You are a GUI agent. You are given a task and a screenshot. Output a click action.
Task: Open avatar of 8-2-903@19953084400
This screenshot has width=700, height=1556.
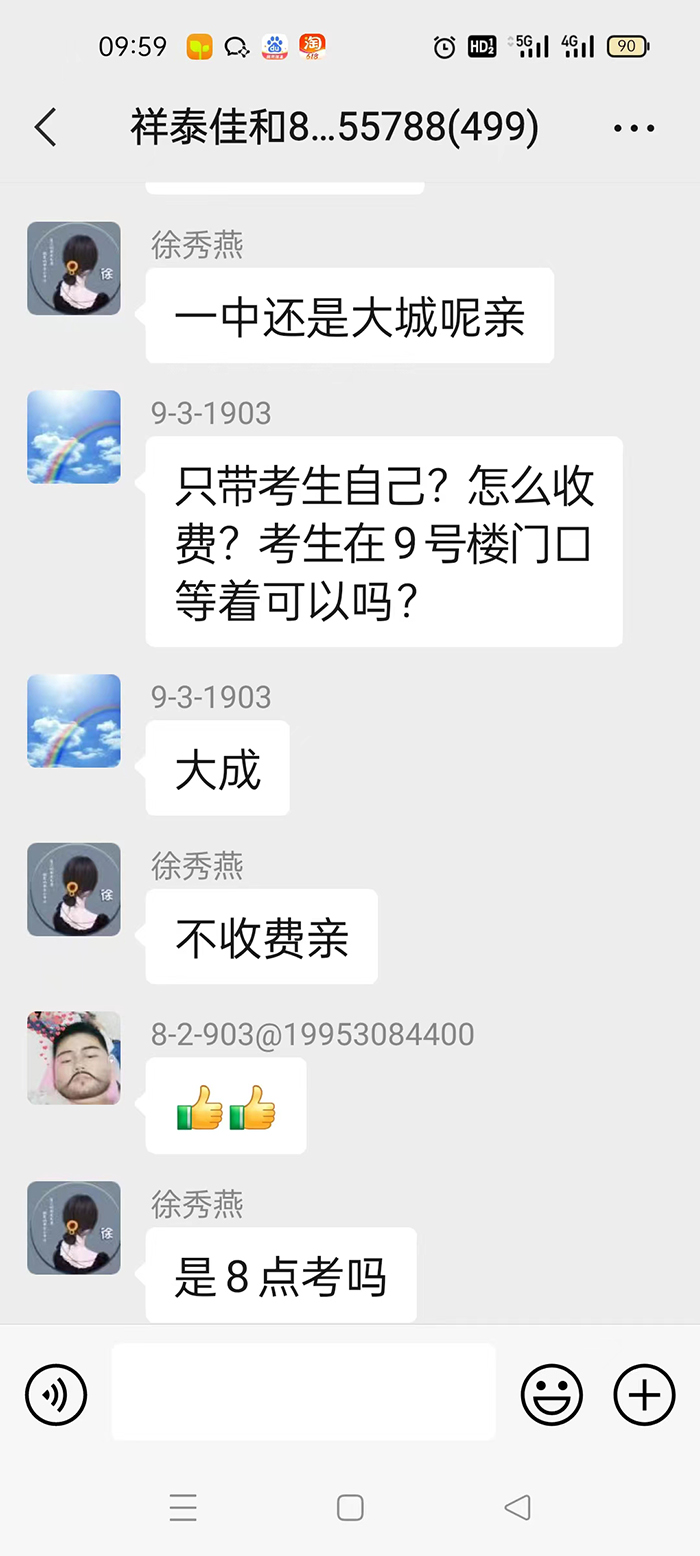point(74,1058)
